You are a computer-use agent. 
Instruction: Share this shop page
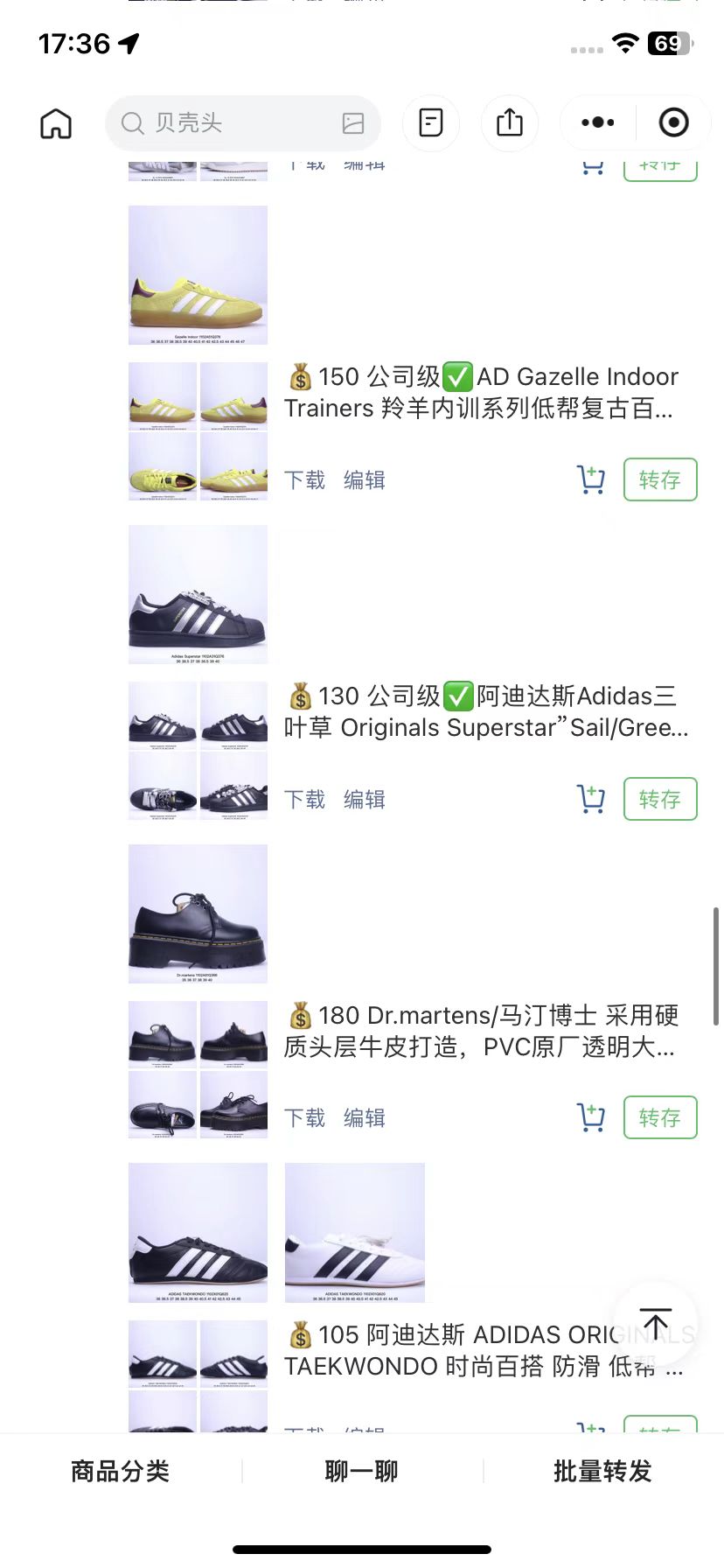pyautogui.click(x=510, y=122)
